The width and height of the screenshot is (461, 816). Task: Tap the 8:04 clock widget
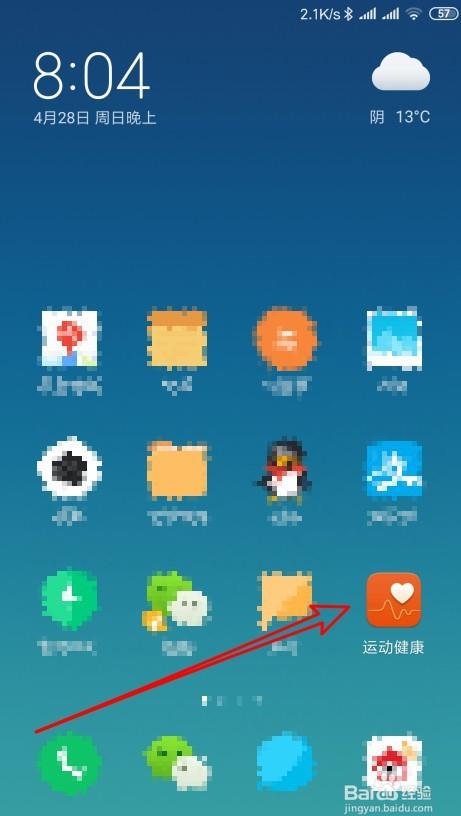pos(92,76)
